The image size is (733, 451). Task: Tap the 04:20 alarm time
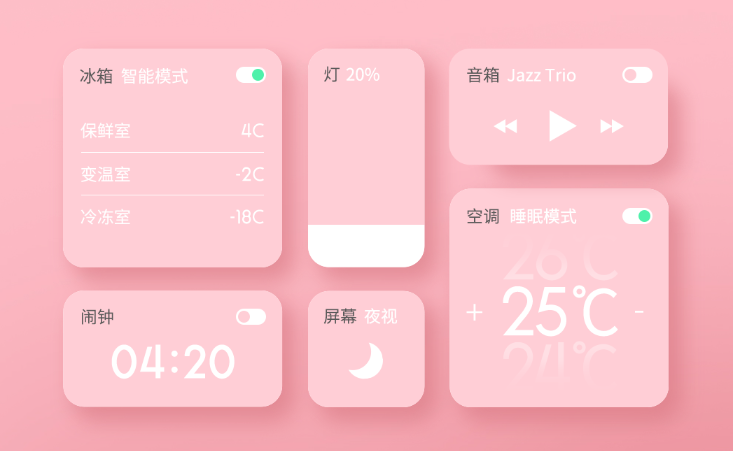coord(173,362)
